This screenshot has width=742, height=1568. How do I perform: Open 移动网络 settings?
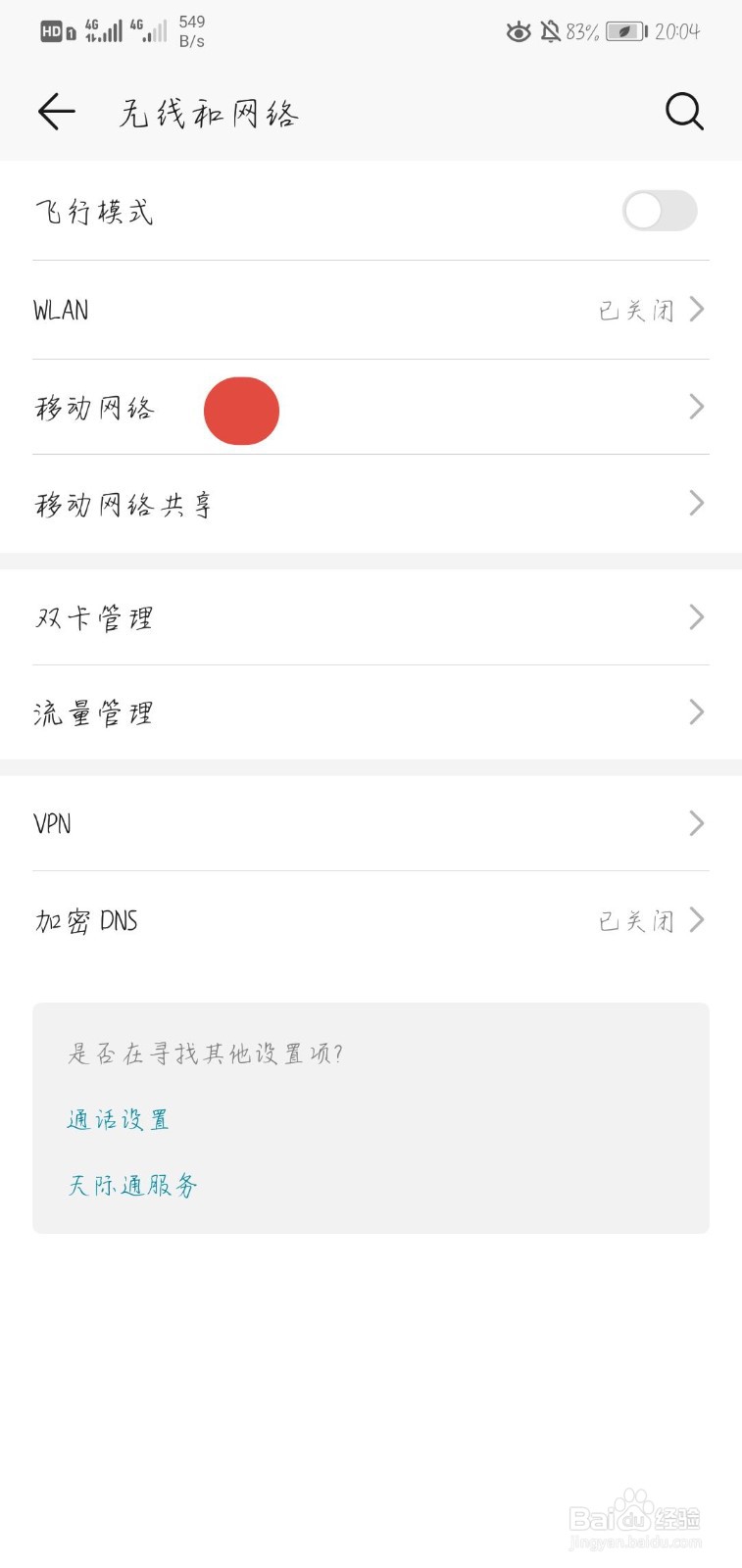371,408
